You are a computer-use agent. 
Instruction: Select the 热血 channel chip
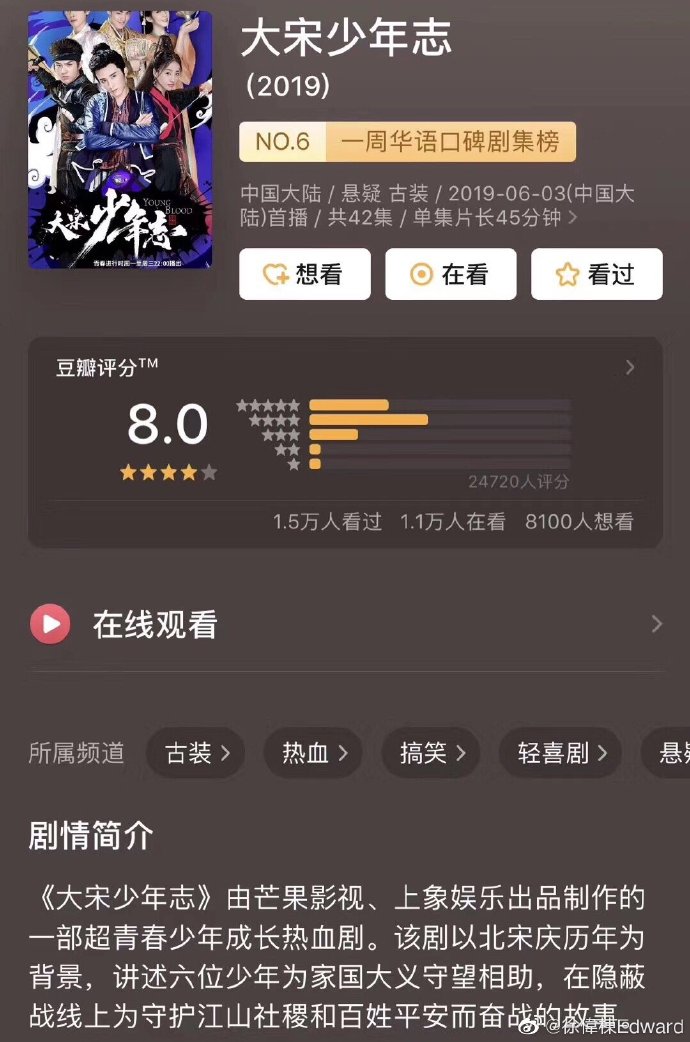pos(313,753)
